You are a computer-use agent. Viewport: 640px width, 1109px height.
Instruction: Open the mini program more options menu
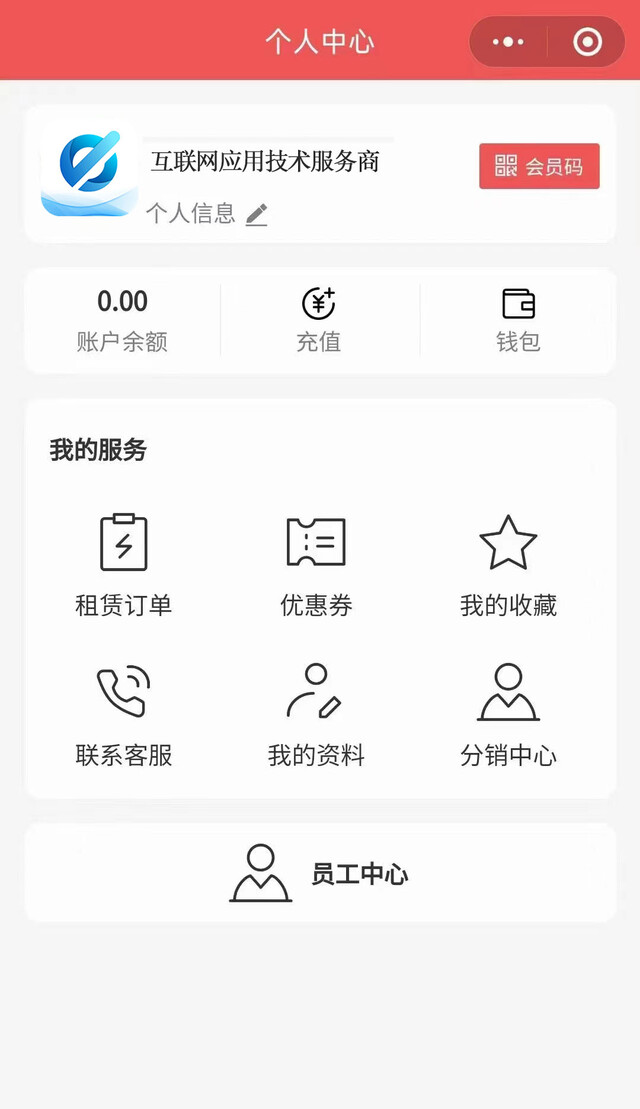point(508,42)
